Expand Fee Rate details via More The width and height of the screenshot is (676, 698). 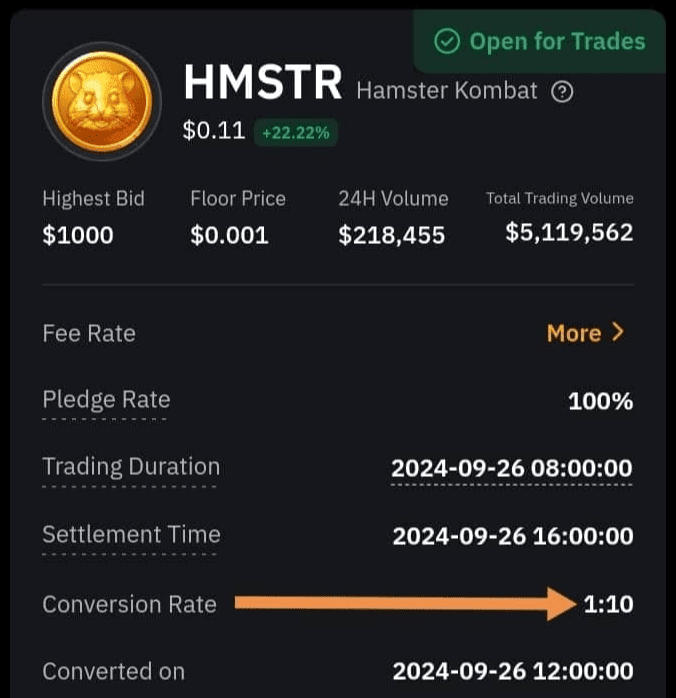click(x=585, y=333)
